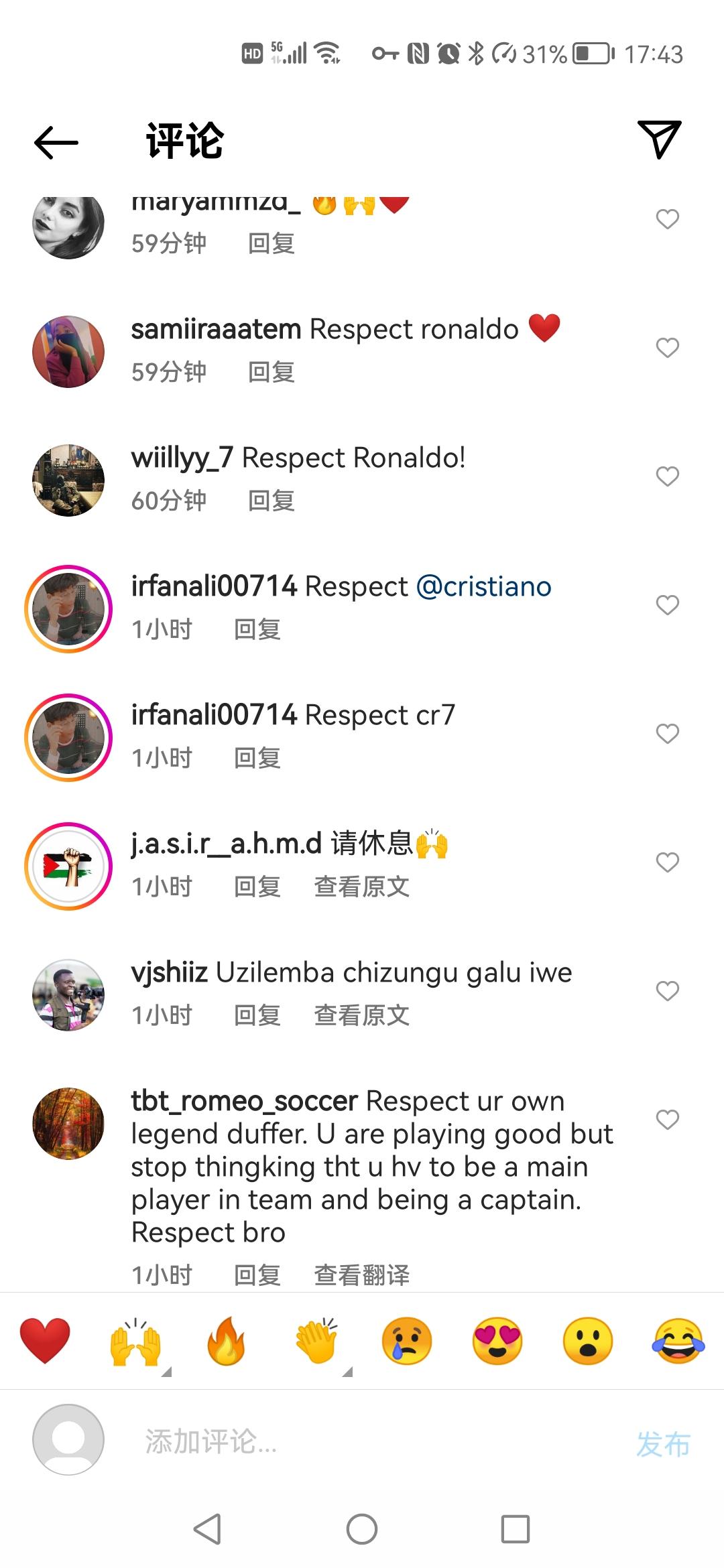Insert the clapping hands emoji
Image resolution: width=724 pixels, height=1568 pixels.
(316, 1340)
